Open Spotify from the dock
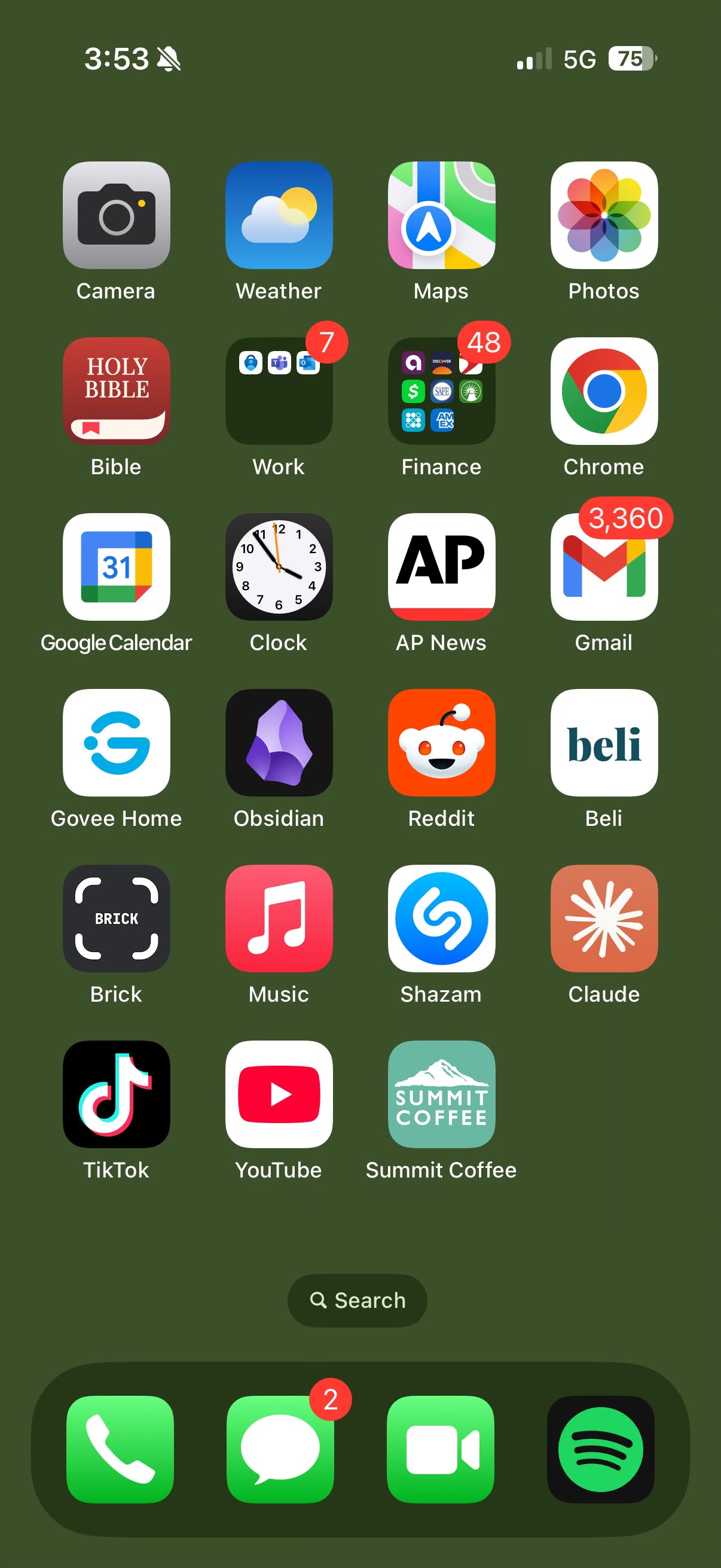Viewport: 721px width, 1568px height. [x=600, y=1450]
